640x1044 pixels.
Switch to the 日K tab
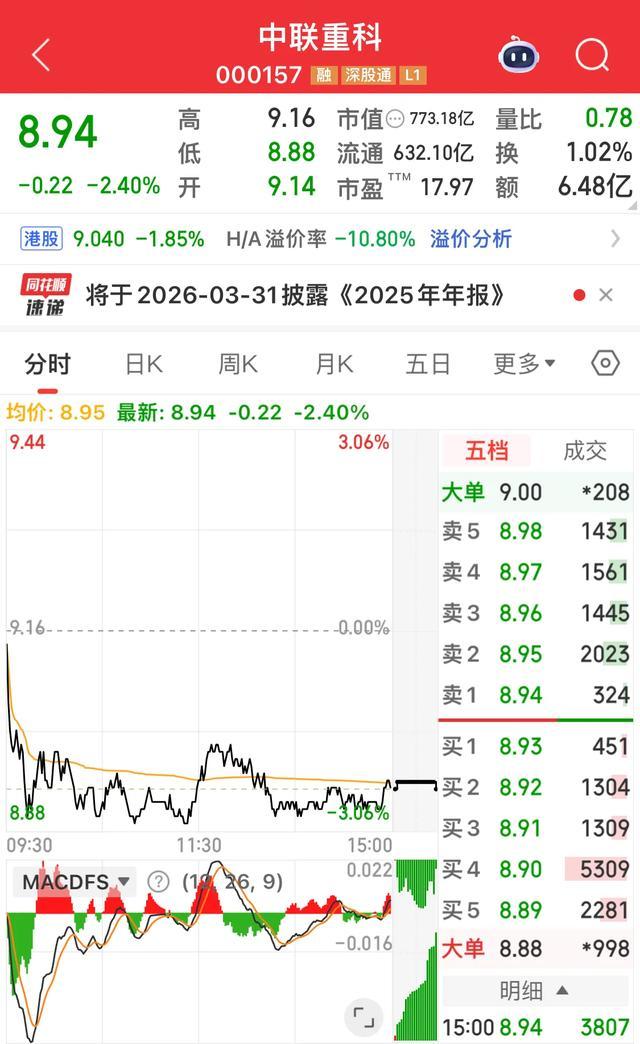tap(144, 364)
